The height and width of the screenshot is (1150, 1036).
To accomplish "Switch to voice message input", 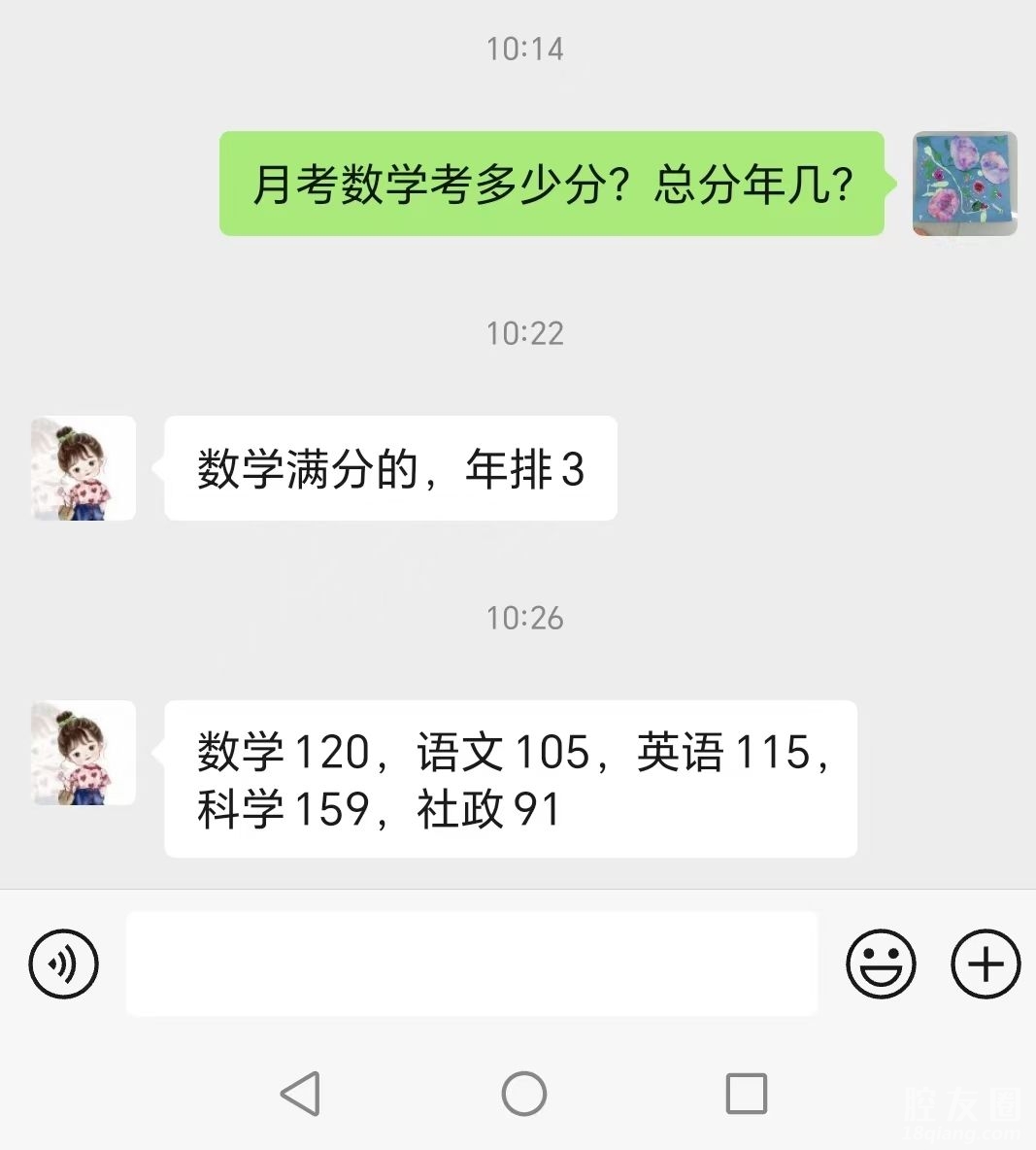I will 64,964.
